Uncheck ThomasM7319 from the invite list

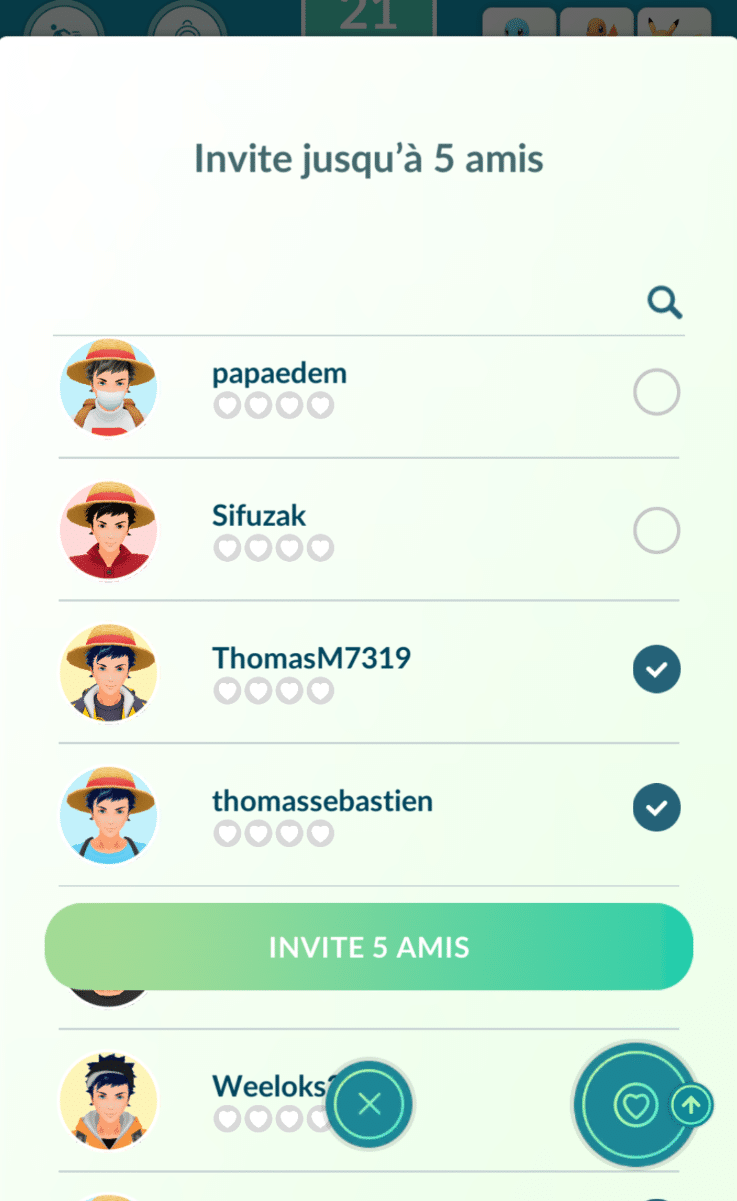click(656, 670)
